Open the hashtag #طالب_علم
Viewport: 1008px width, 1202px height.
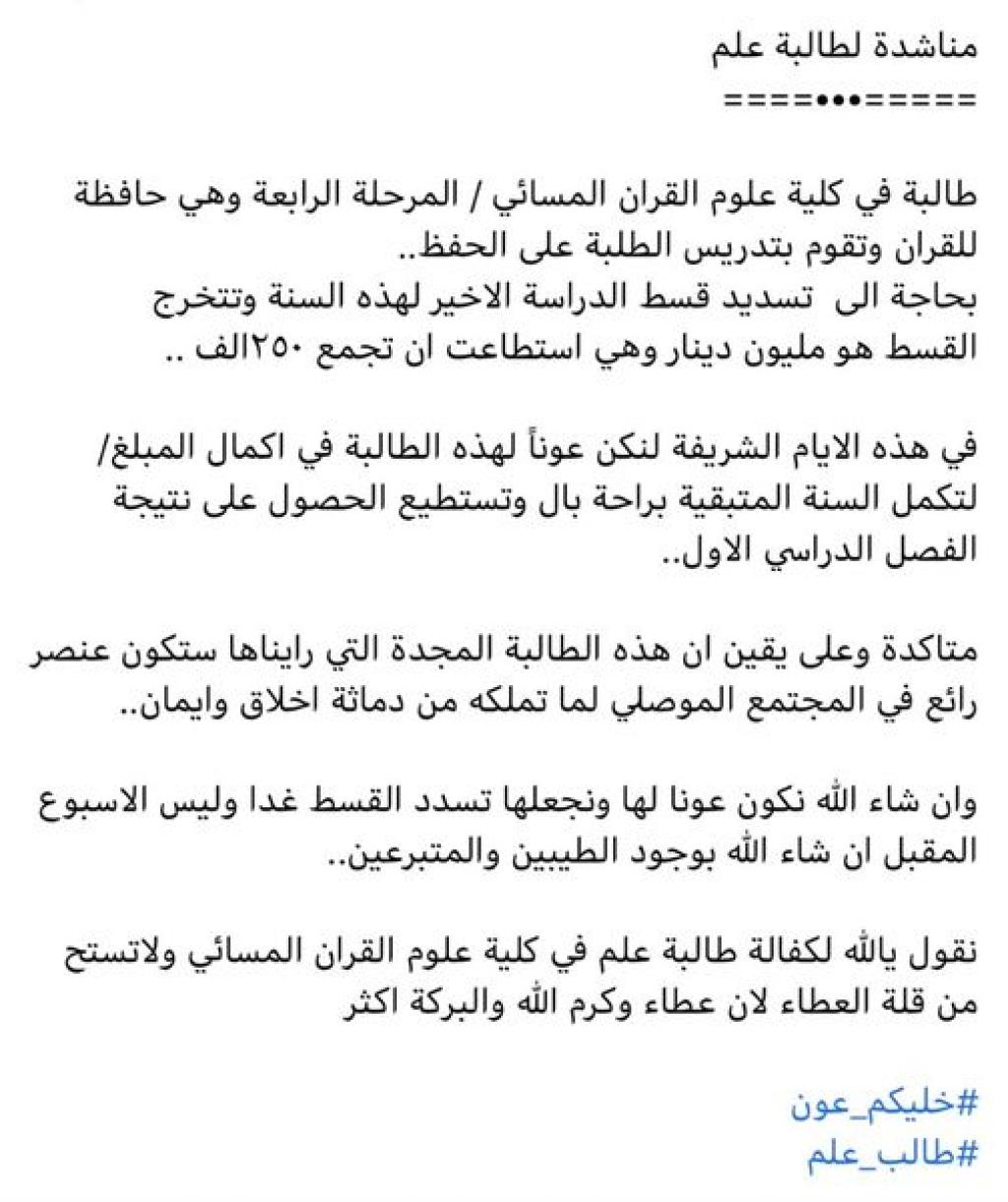pyautogui.click(x=892, y=1155)
